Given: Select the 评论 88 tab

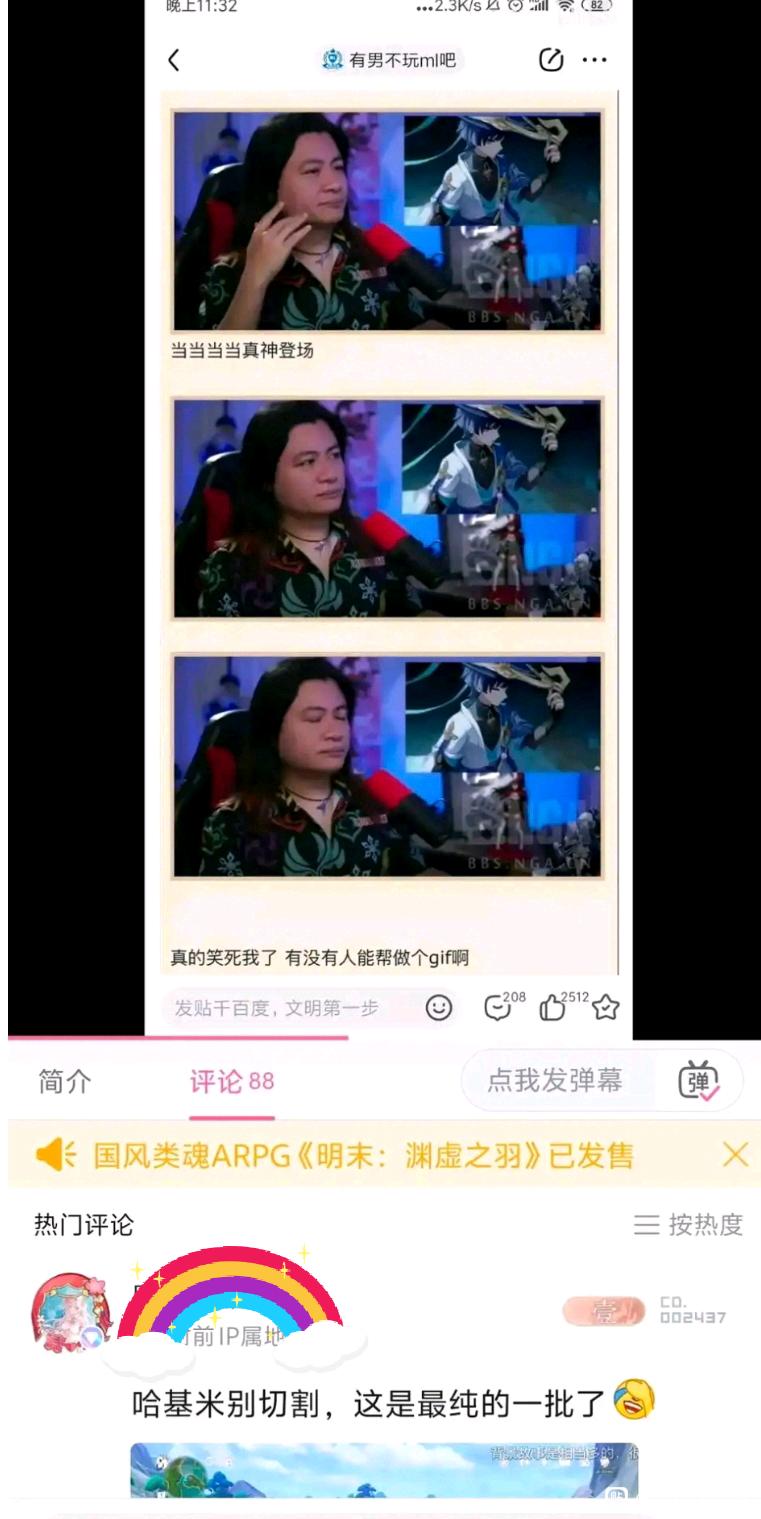Looking at the screenshot, I should tap(231, 1081).
